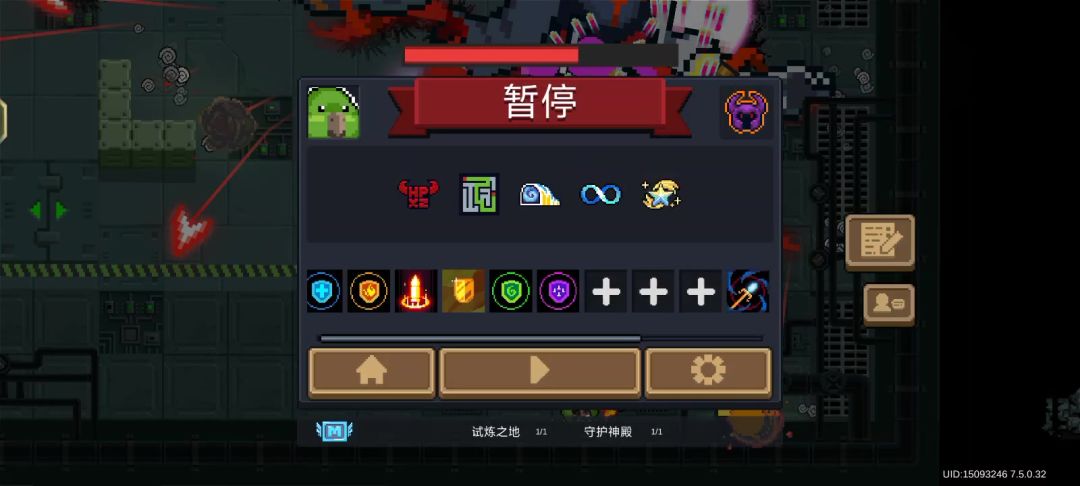The image size is (1080, 486).
Task: Tap the first empty plus buff slot
Action: click(606, 292)
